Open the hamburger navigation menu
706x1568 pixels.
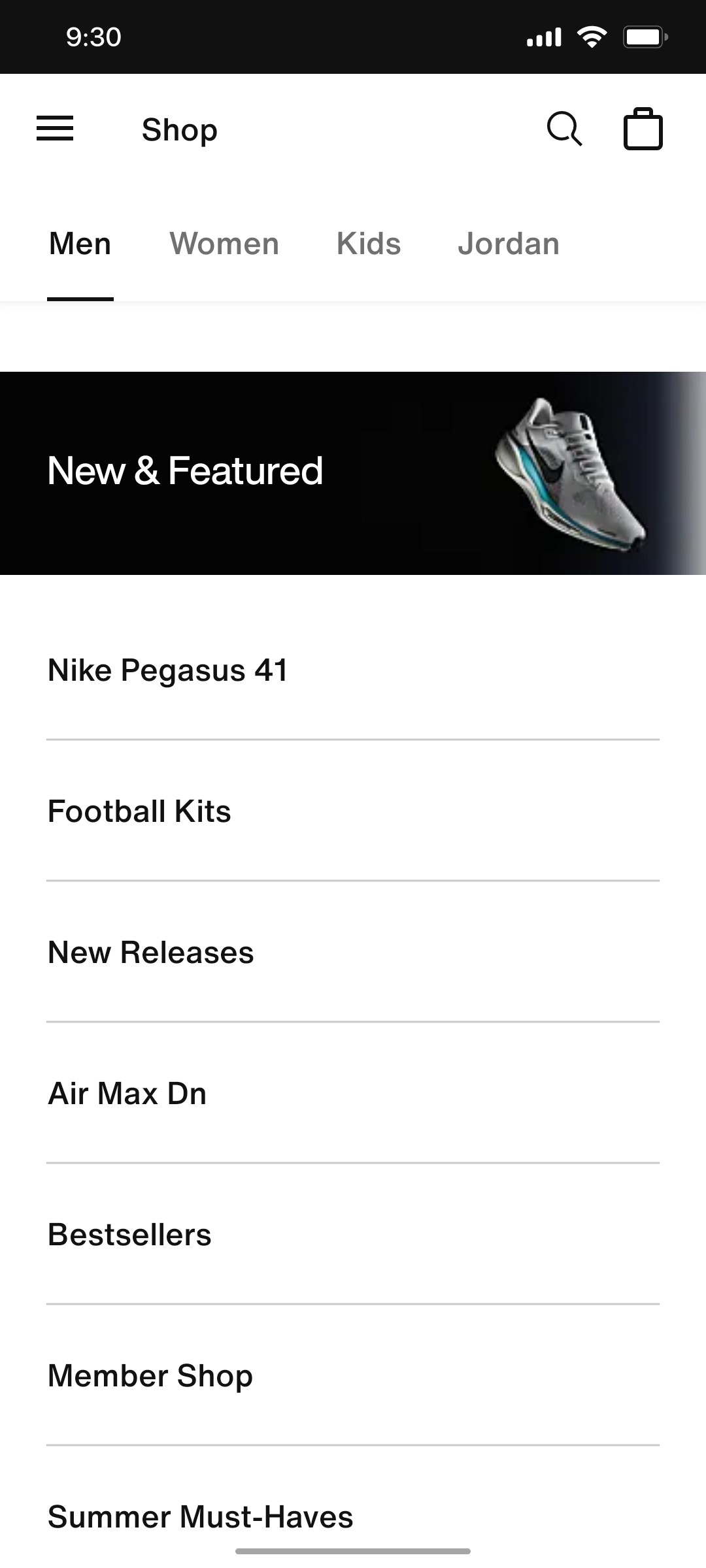(55, 129)
